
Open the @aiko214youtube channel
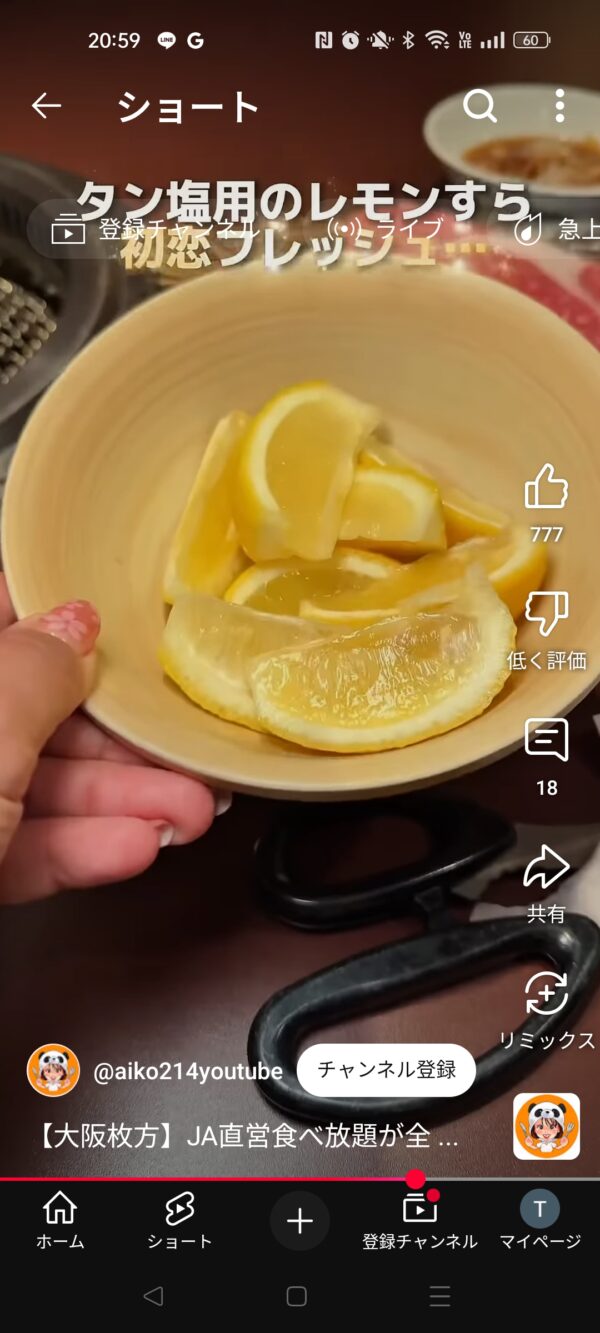[x=187, y=1071]
